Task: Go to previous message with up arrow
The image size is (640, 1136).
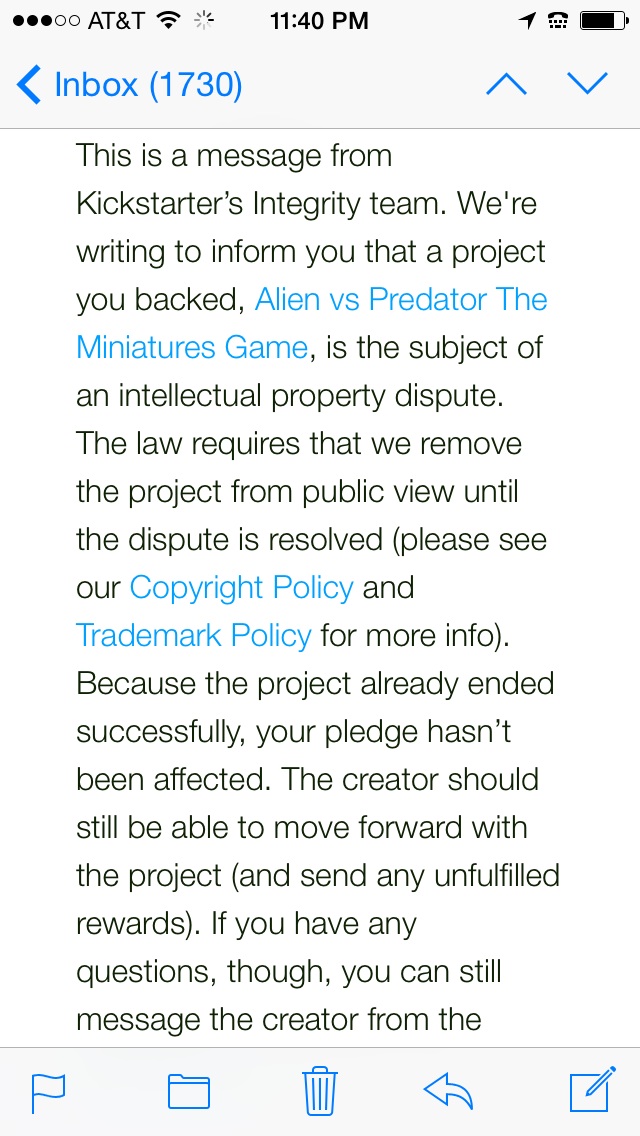Action: tap(506, 85)
